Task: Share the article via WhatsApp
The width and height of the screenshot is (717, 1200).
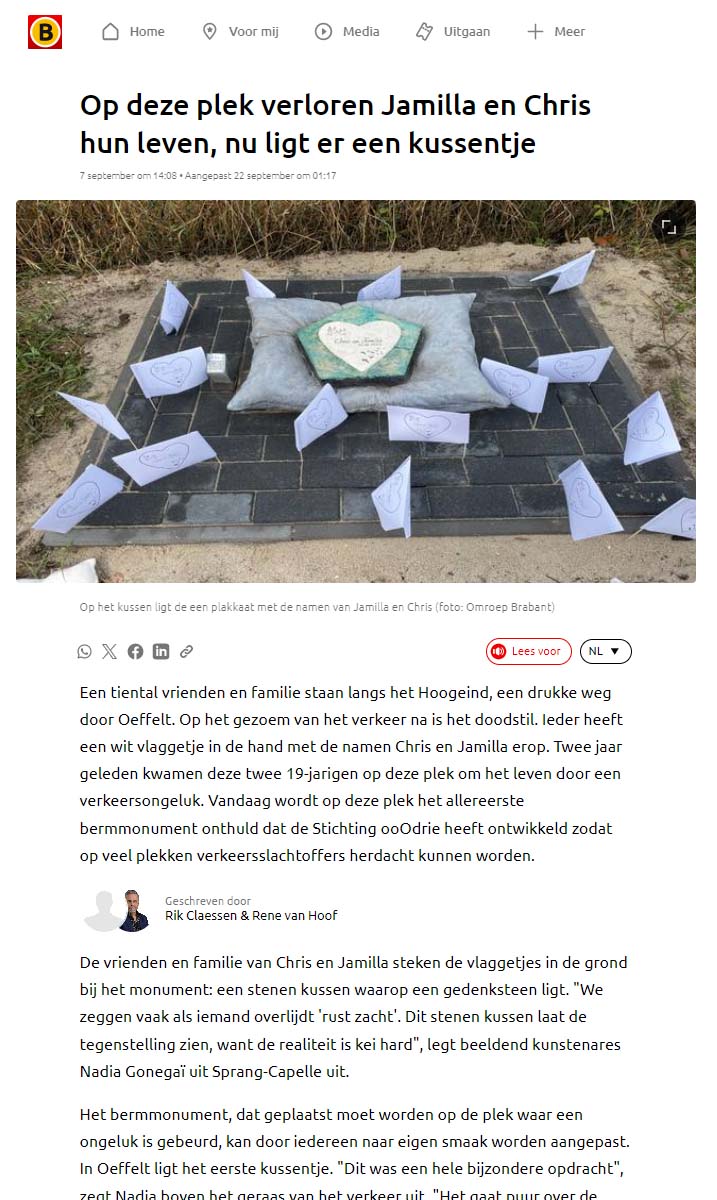Action: coord(84,651)
